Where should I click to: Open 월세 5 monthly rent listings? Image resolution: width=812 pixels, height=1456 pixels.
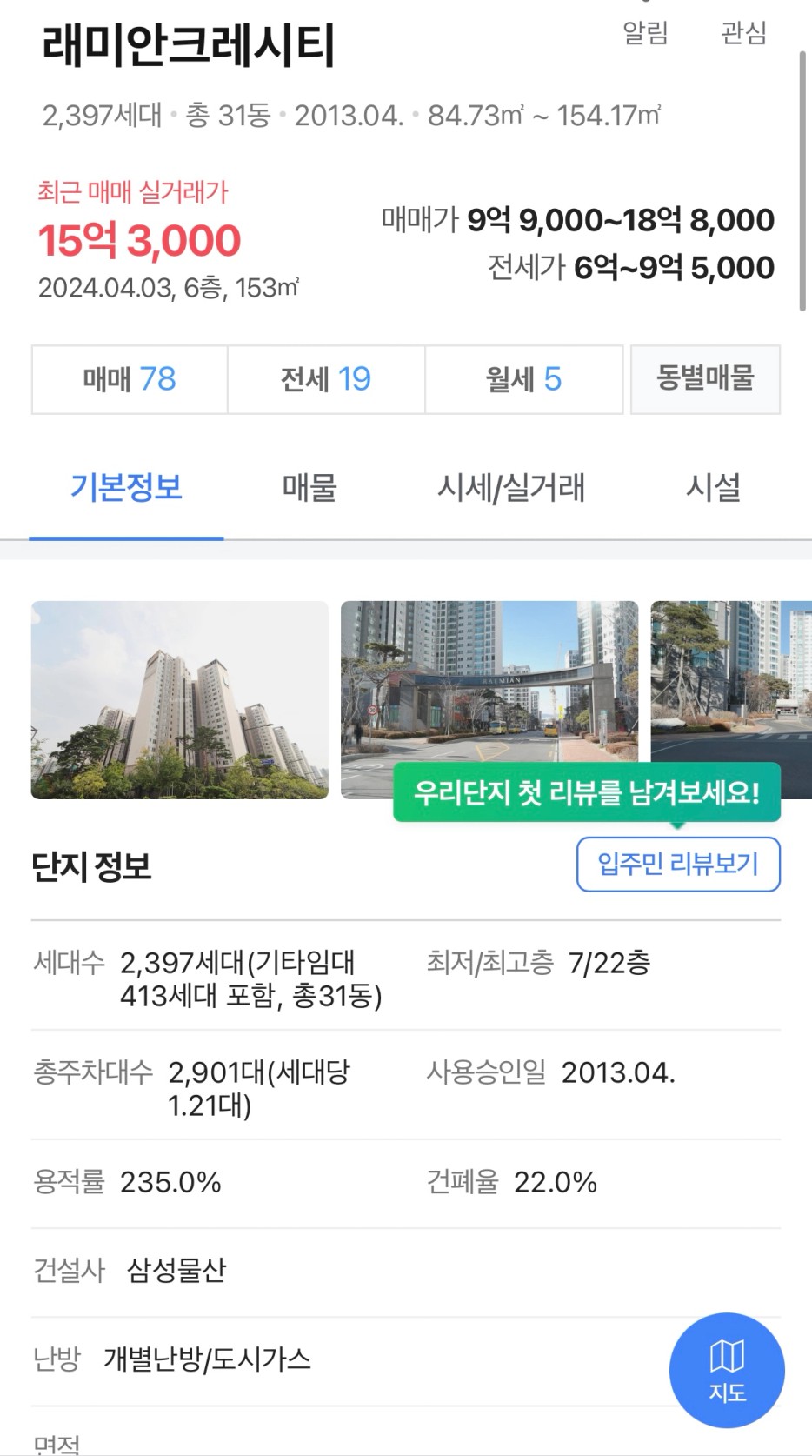point(523,379)
